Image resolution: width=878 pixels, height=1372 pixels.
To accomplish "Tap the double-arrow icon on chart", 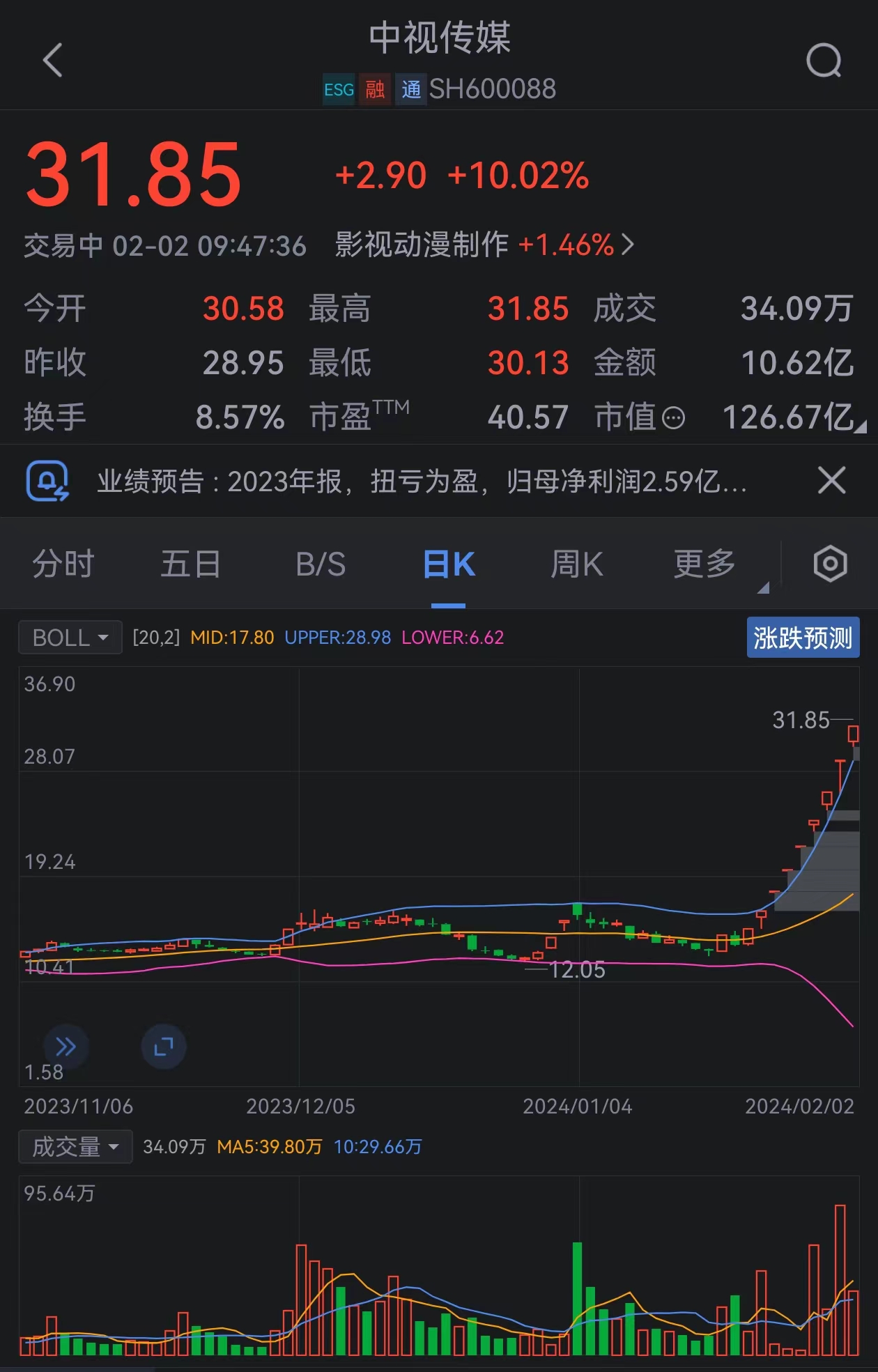I will click(66, 1046).
